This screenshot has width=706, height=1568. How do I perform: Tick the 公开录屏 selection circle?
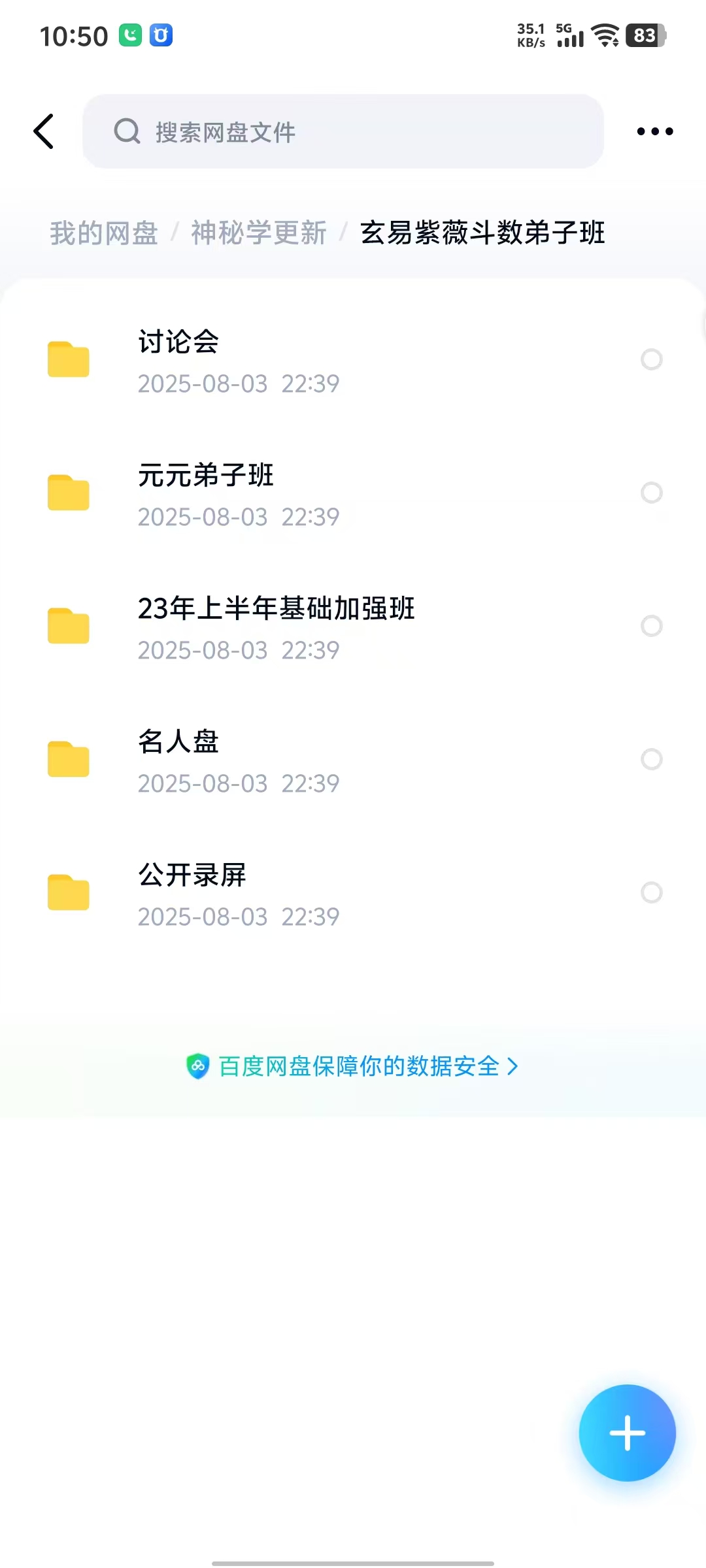coord(652,892)
